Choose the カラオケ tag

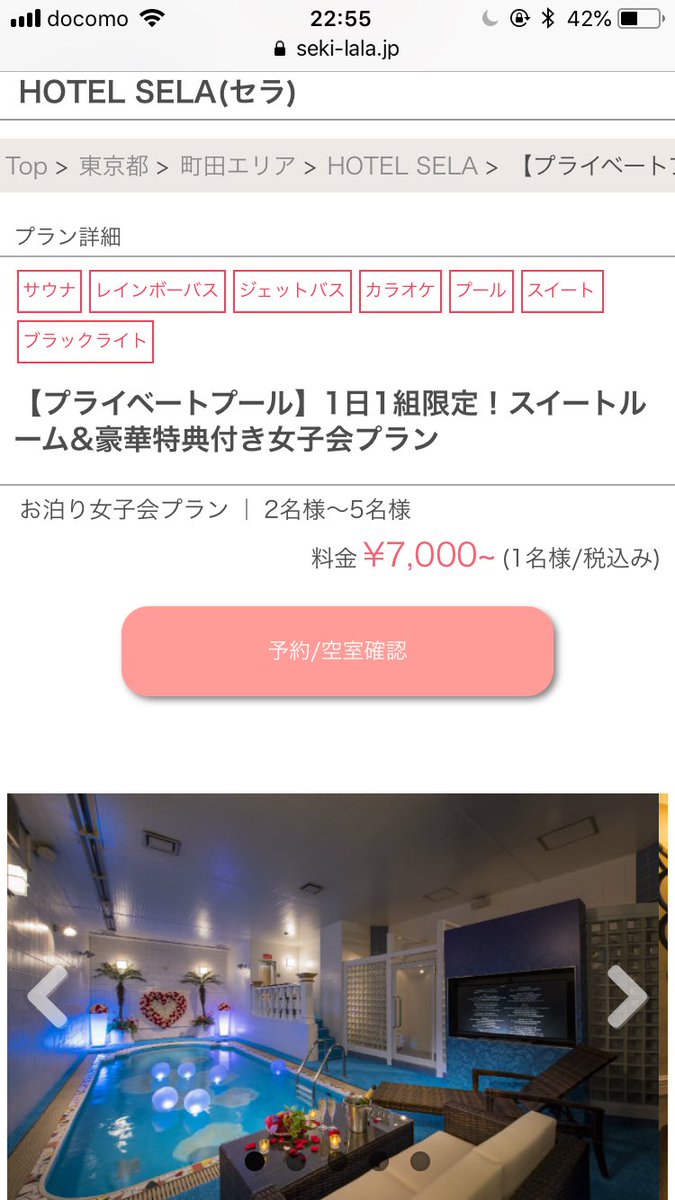[x=400, y=291]
